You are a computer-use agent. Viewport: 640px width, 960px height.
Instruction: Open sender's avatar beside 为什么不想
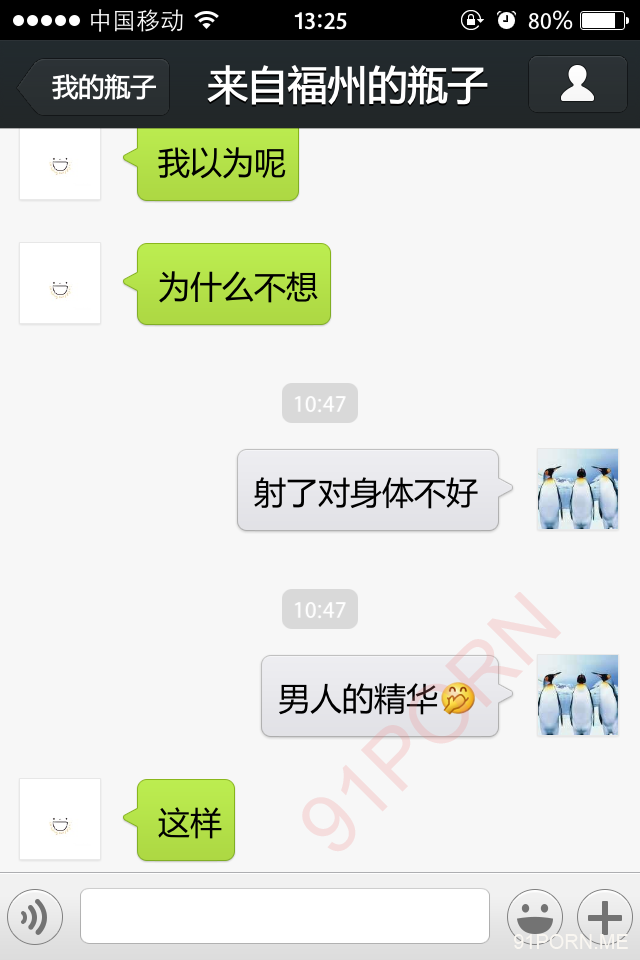(60, 283)
